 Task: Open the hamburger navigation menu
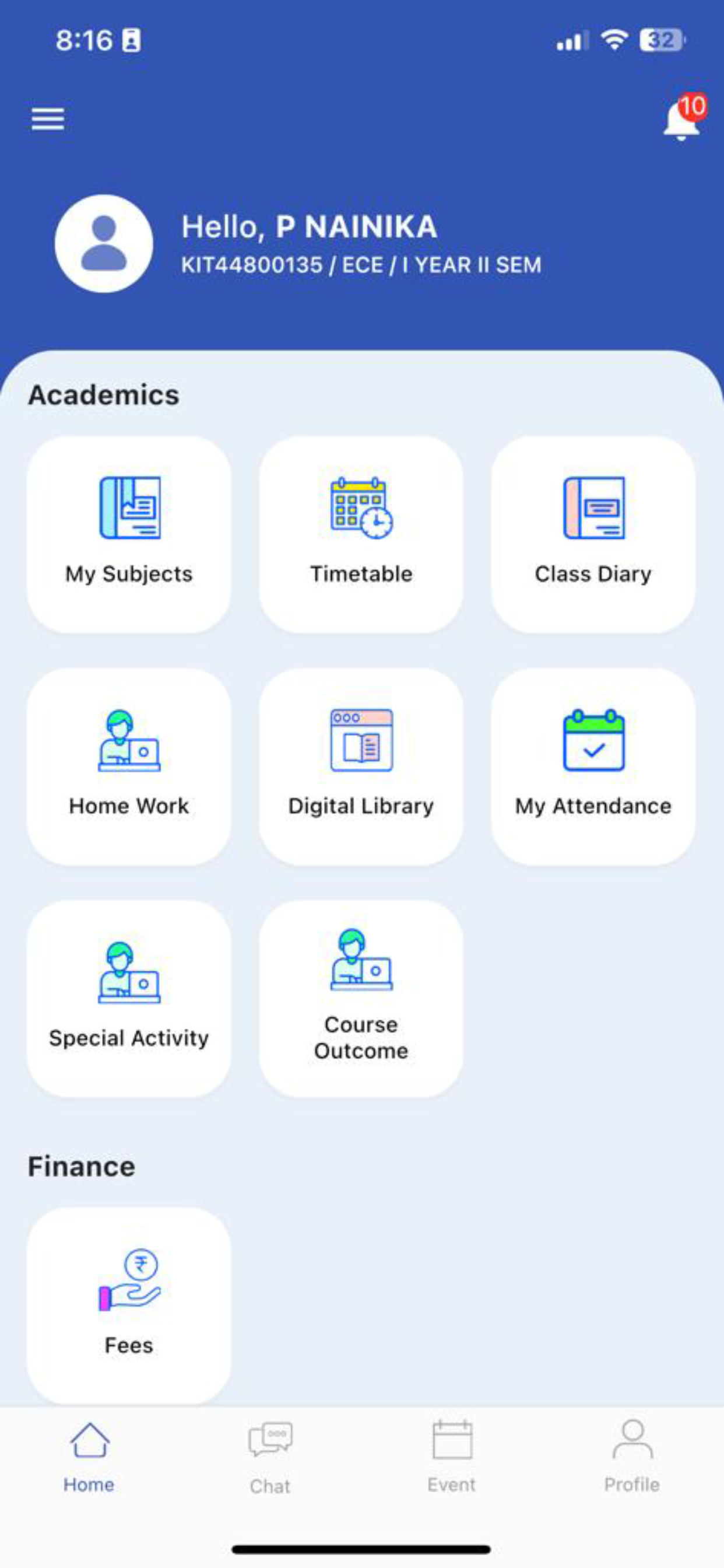coord(47,120)
